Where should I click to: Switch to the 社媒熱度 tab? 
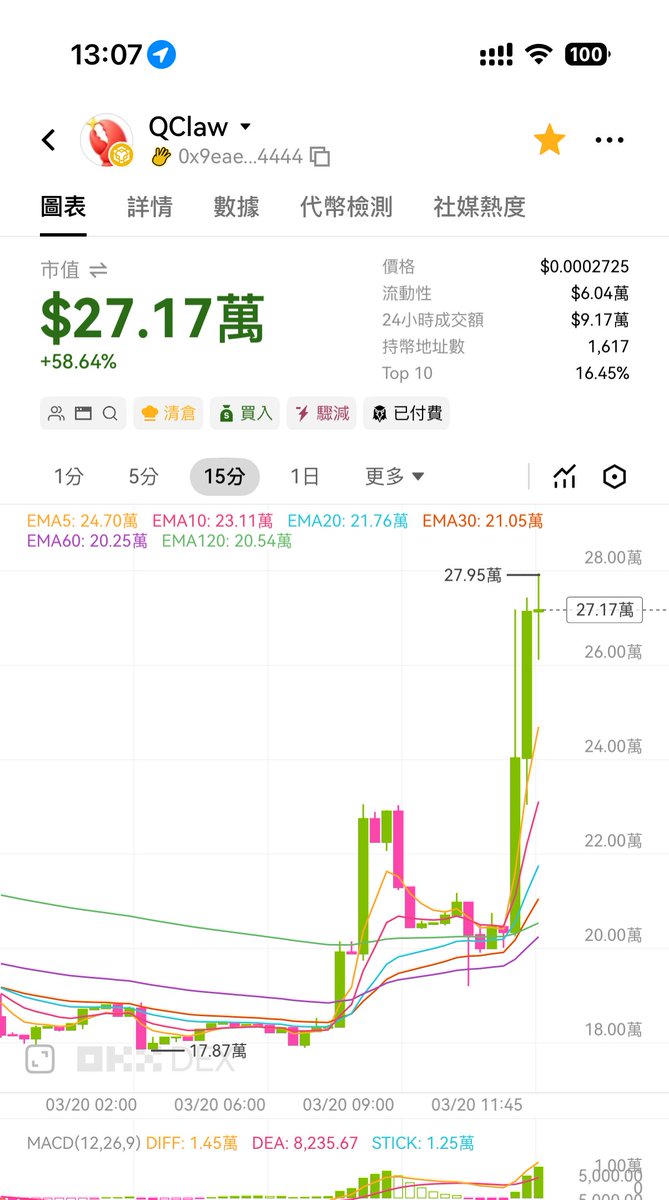[479, 207]
